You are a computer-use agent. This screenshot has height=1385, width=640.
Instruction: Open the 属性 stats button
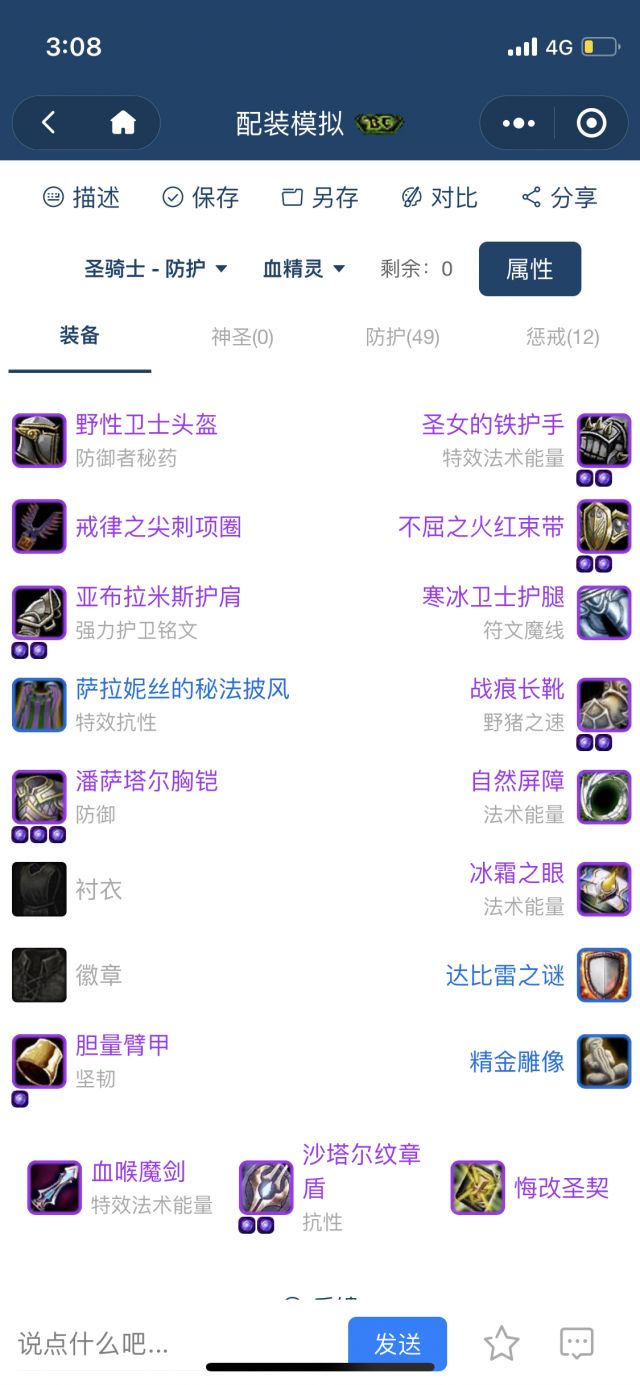coord(529,268)
